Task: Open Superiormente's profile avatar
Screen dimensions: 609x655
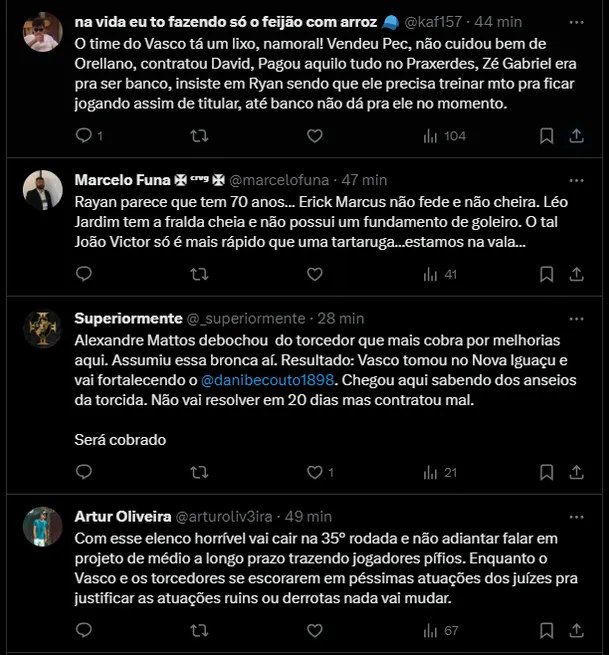Action: [42, 328]
